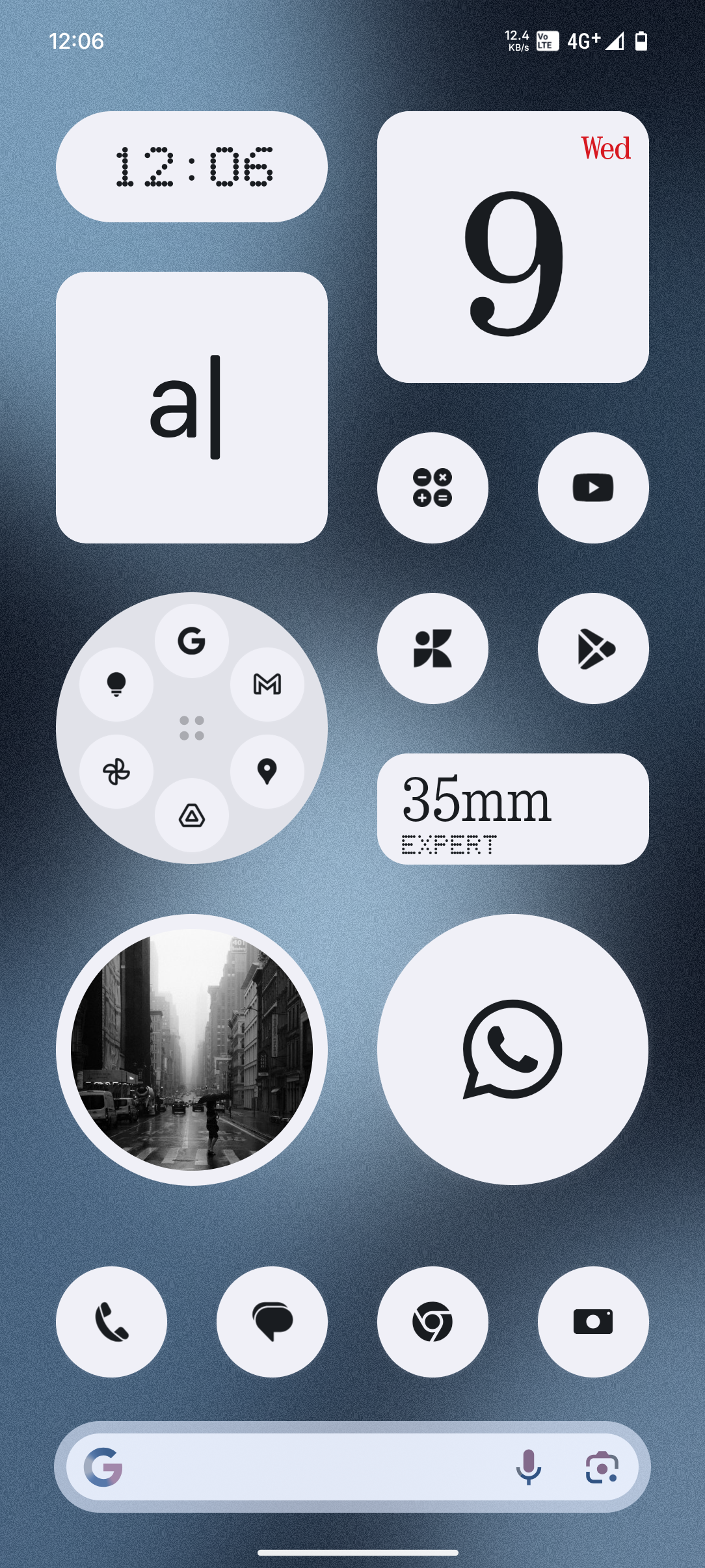The width and height of the screenshot is (705, 1568).
Task: Open the Messages app
Action: click(272, 1322)
